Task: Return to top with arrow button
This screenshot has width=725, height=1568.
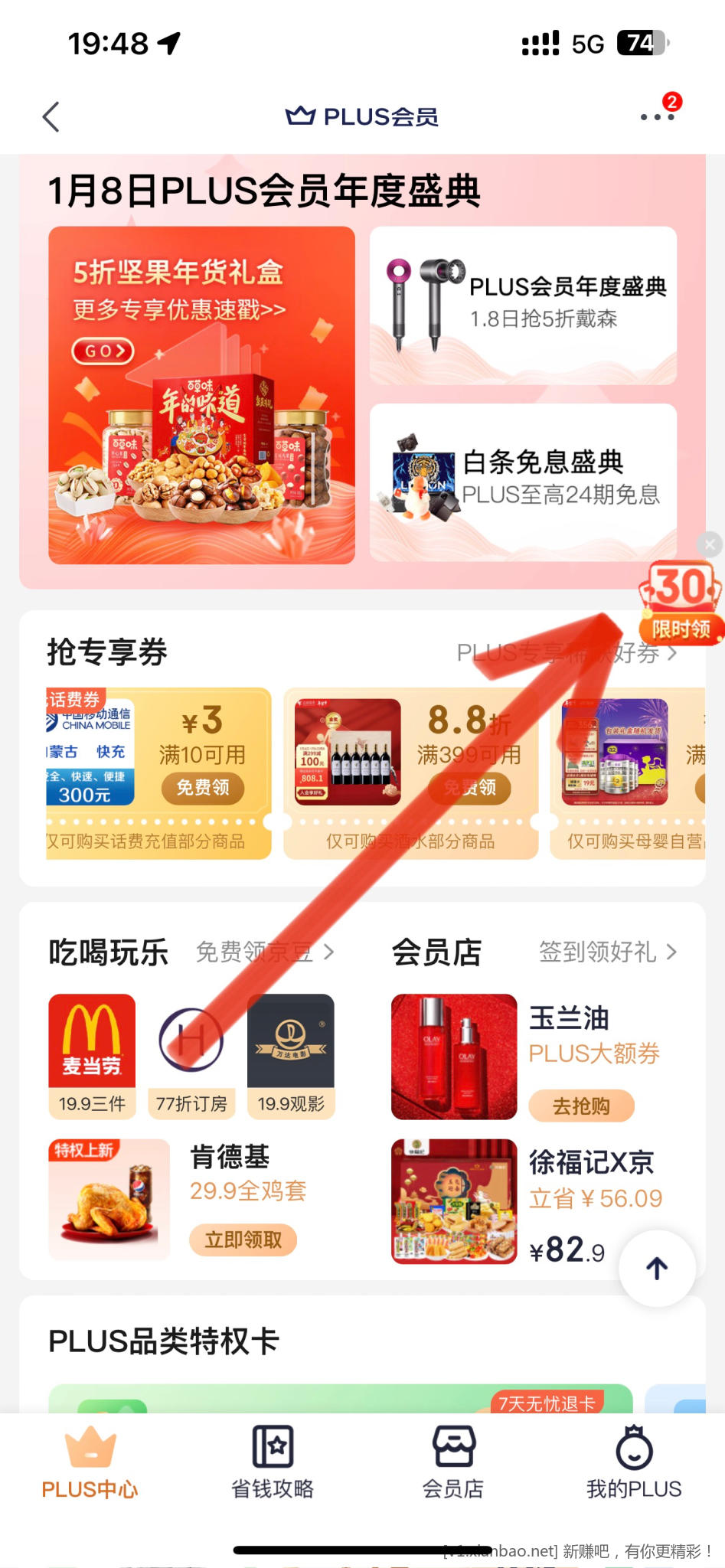Action: [x=657, y=1269]
